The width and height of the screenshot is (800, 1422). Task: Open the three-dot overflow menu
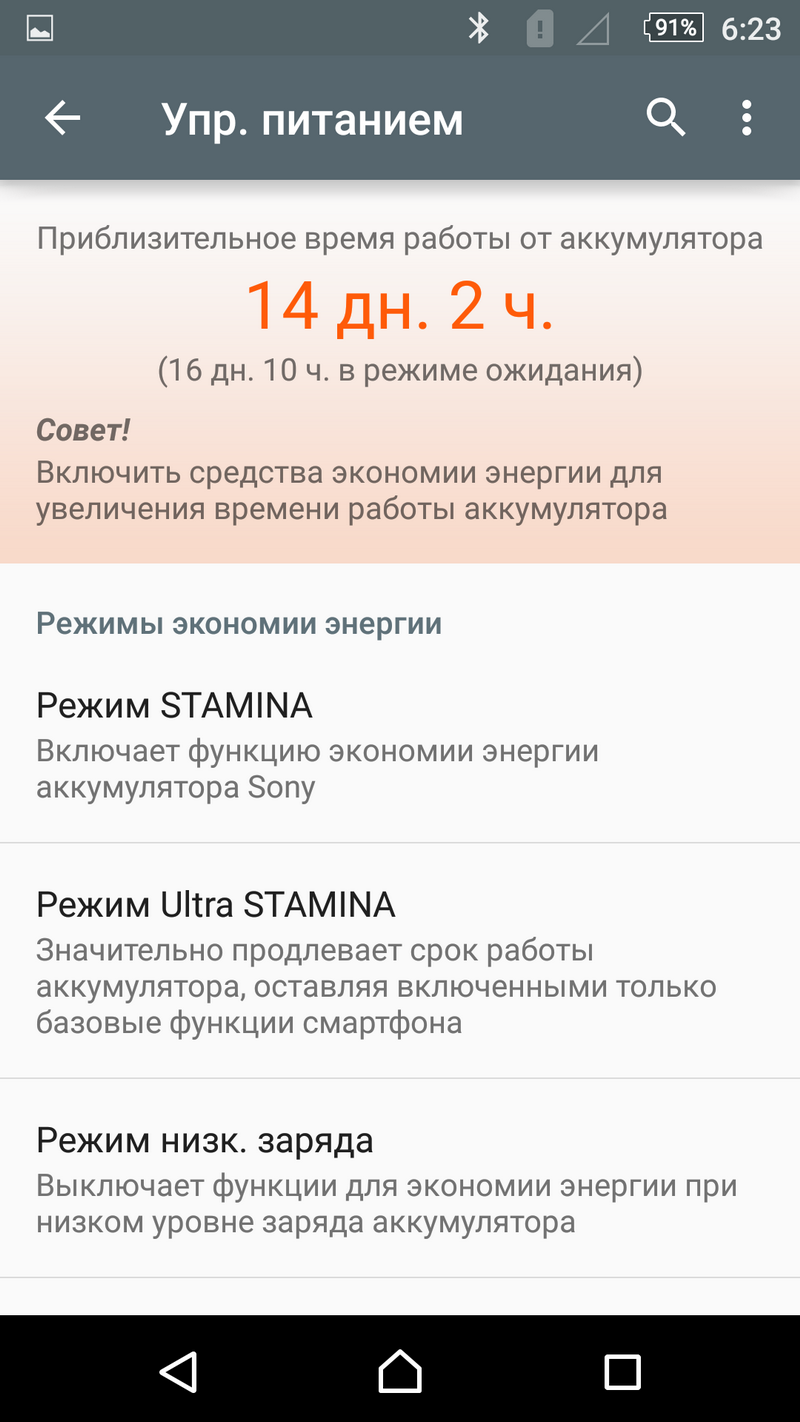pyautogui.click(x=746, y=119)
